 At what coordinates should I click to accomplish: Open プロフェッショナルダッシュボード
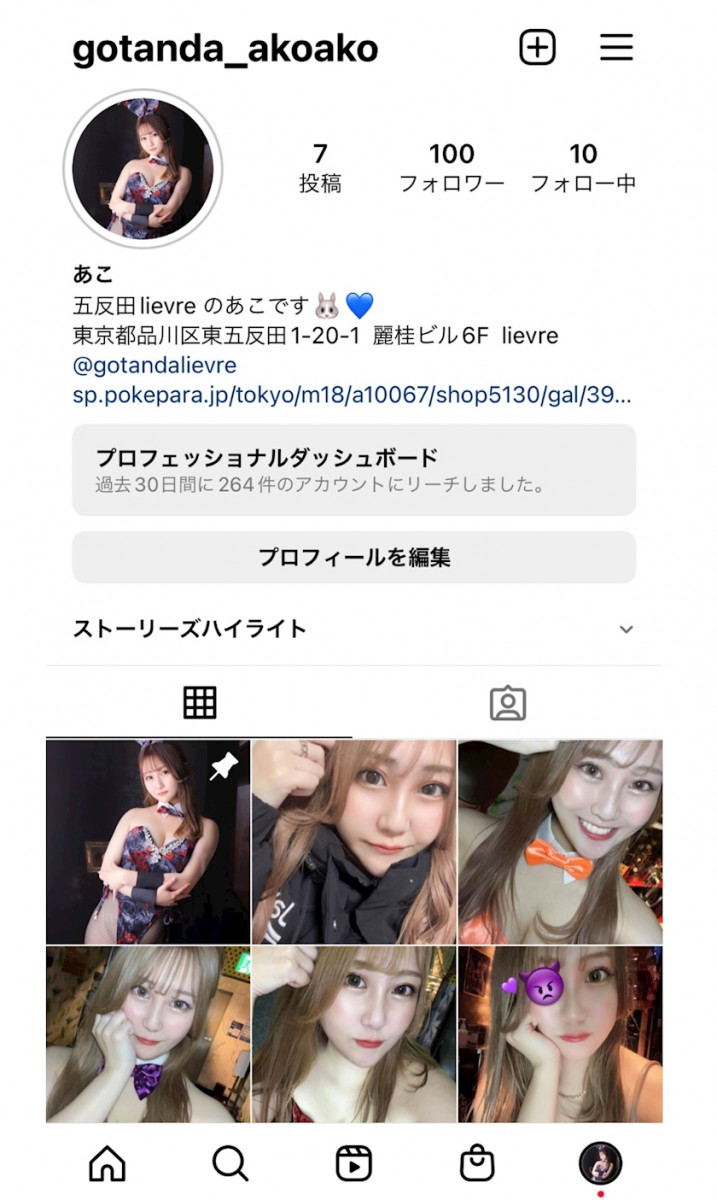point(353,470)
